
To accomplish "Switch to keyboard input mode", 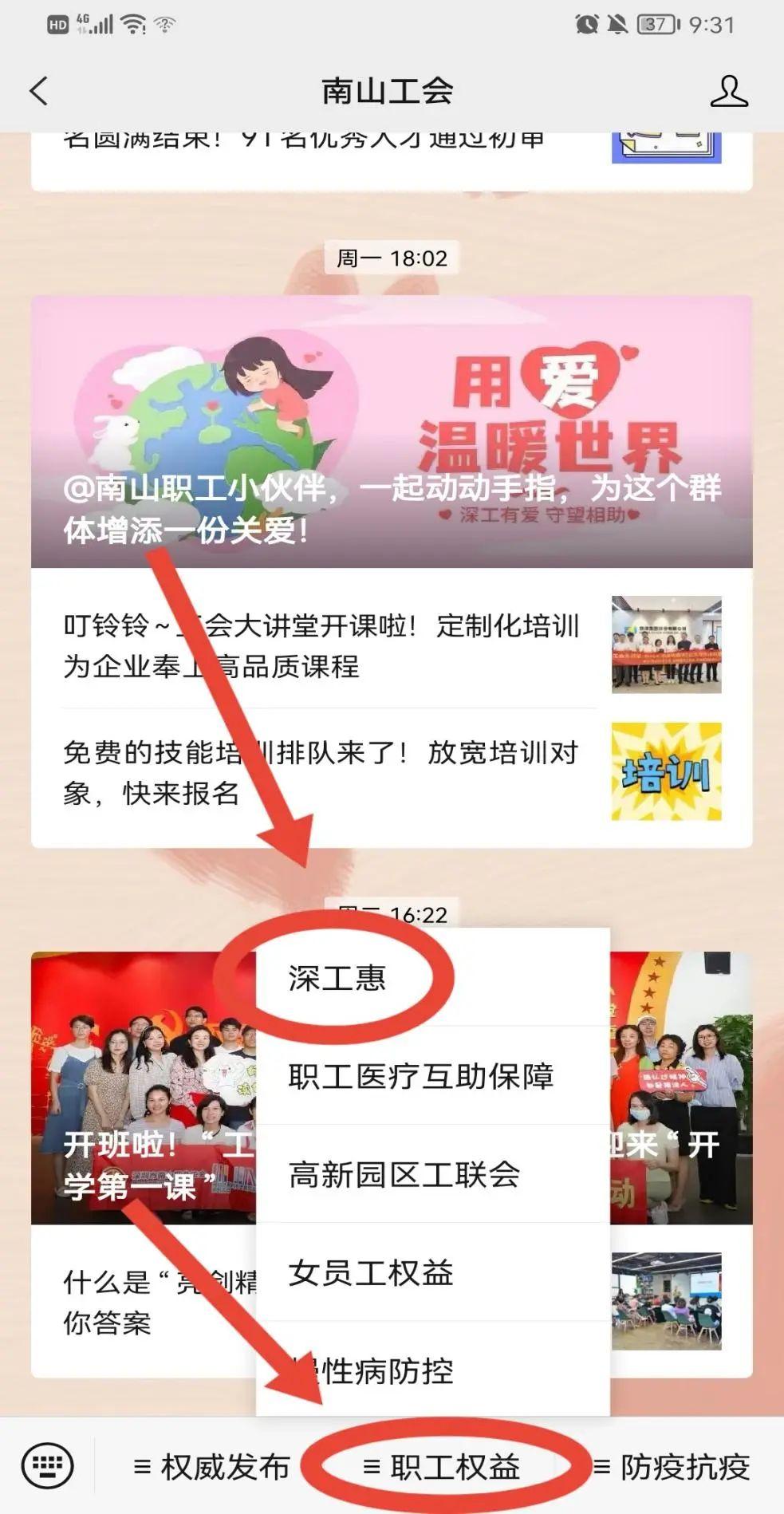I will (48, 1466).
